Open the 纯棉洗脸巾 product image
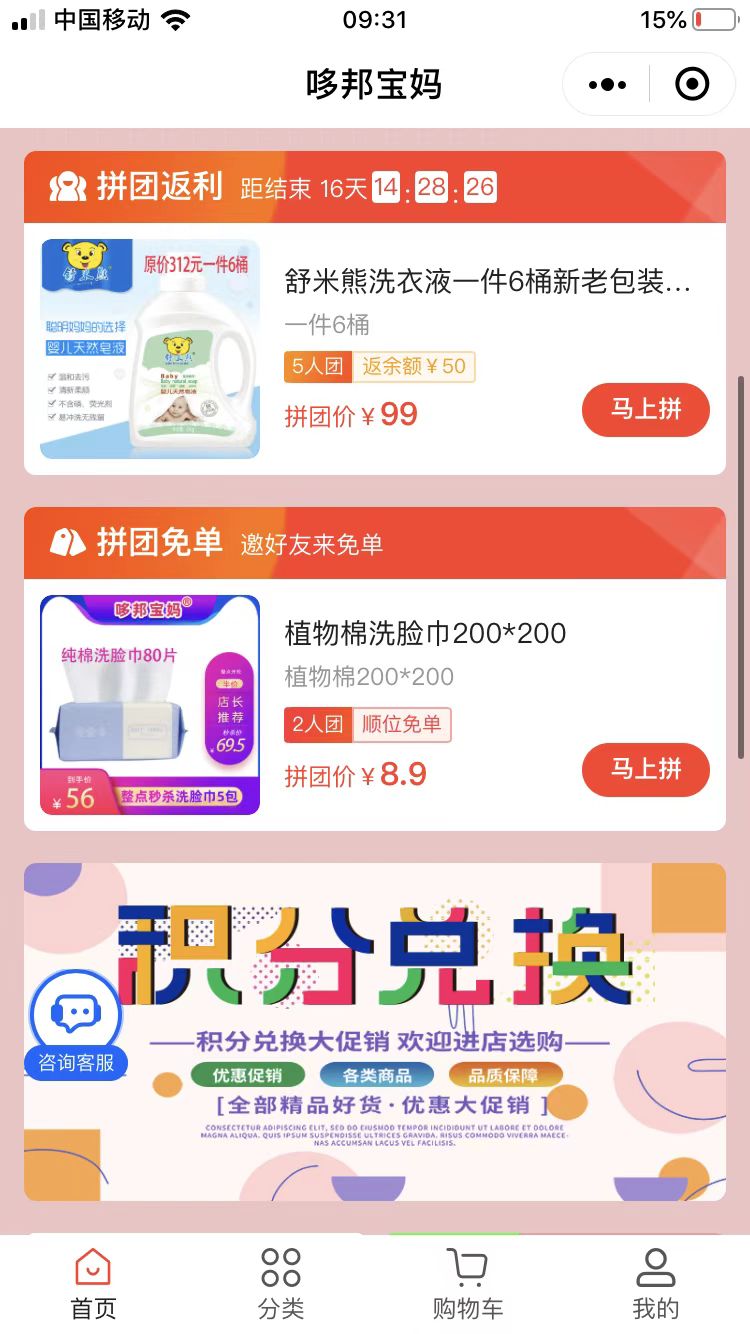The image size is (750, 1334). 150,705
